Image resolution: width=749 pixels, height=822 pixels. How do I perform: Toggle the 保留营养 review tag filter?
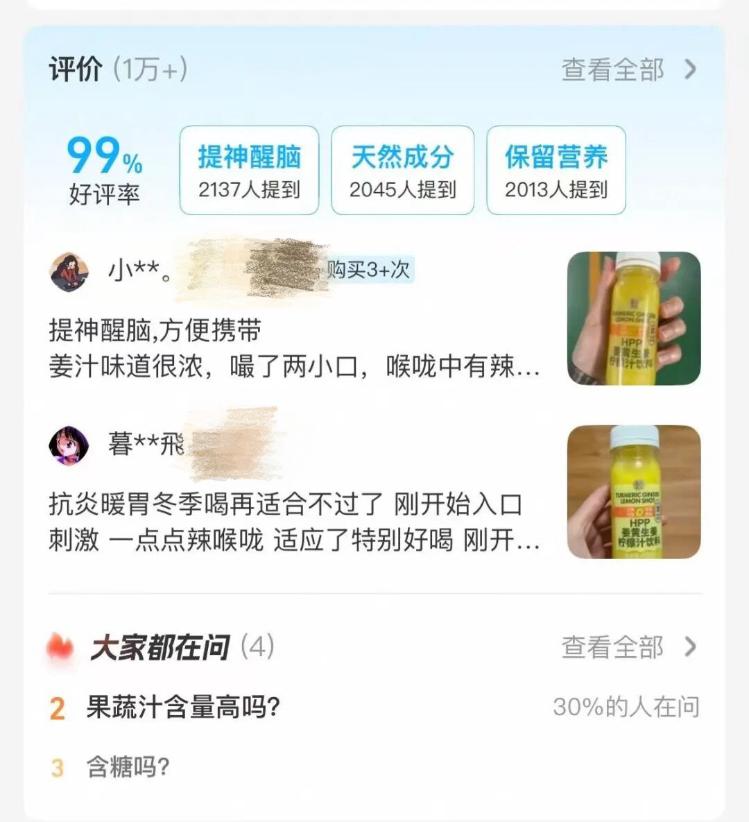pos(555,170)
